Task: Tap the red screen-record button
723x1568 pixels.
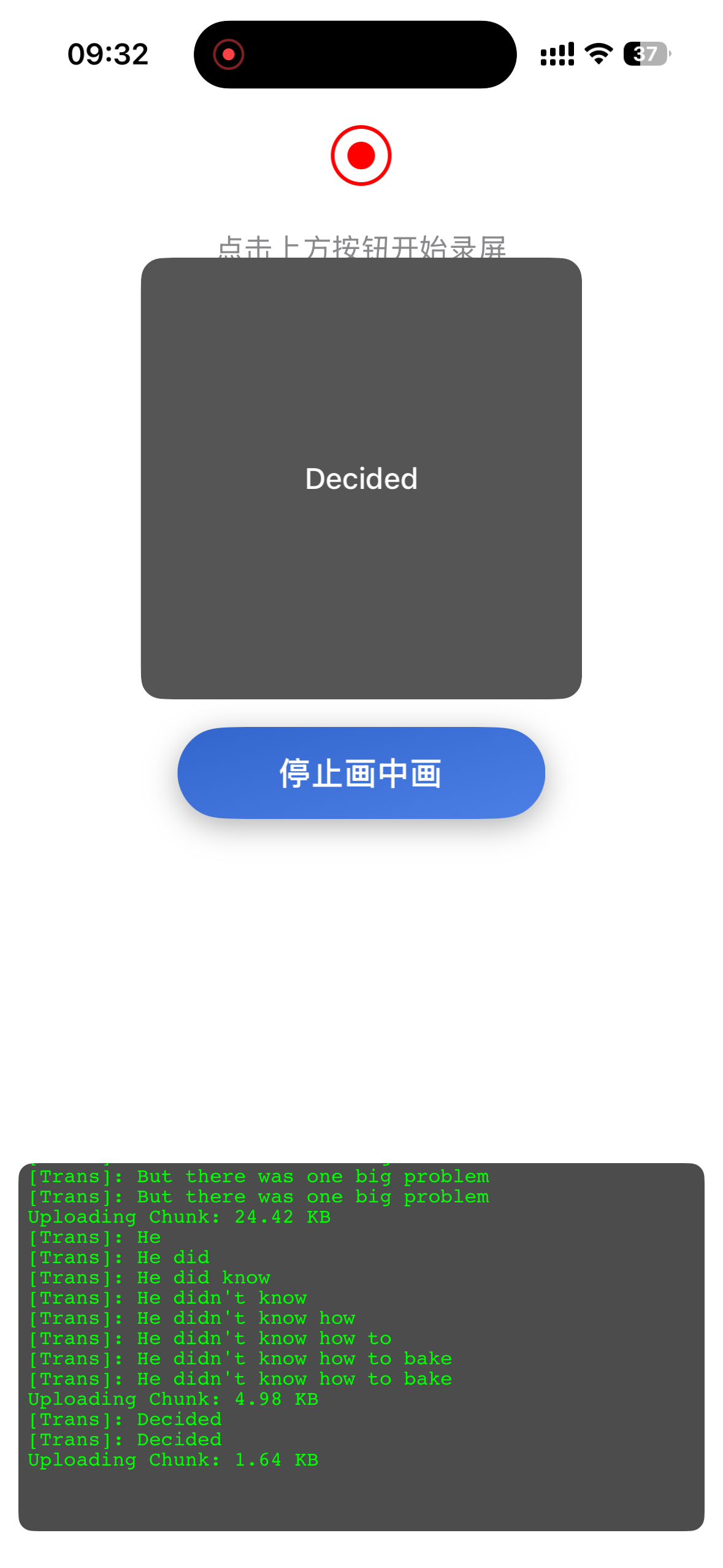Action: point(361,155)
